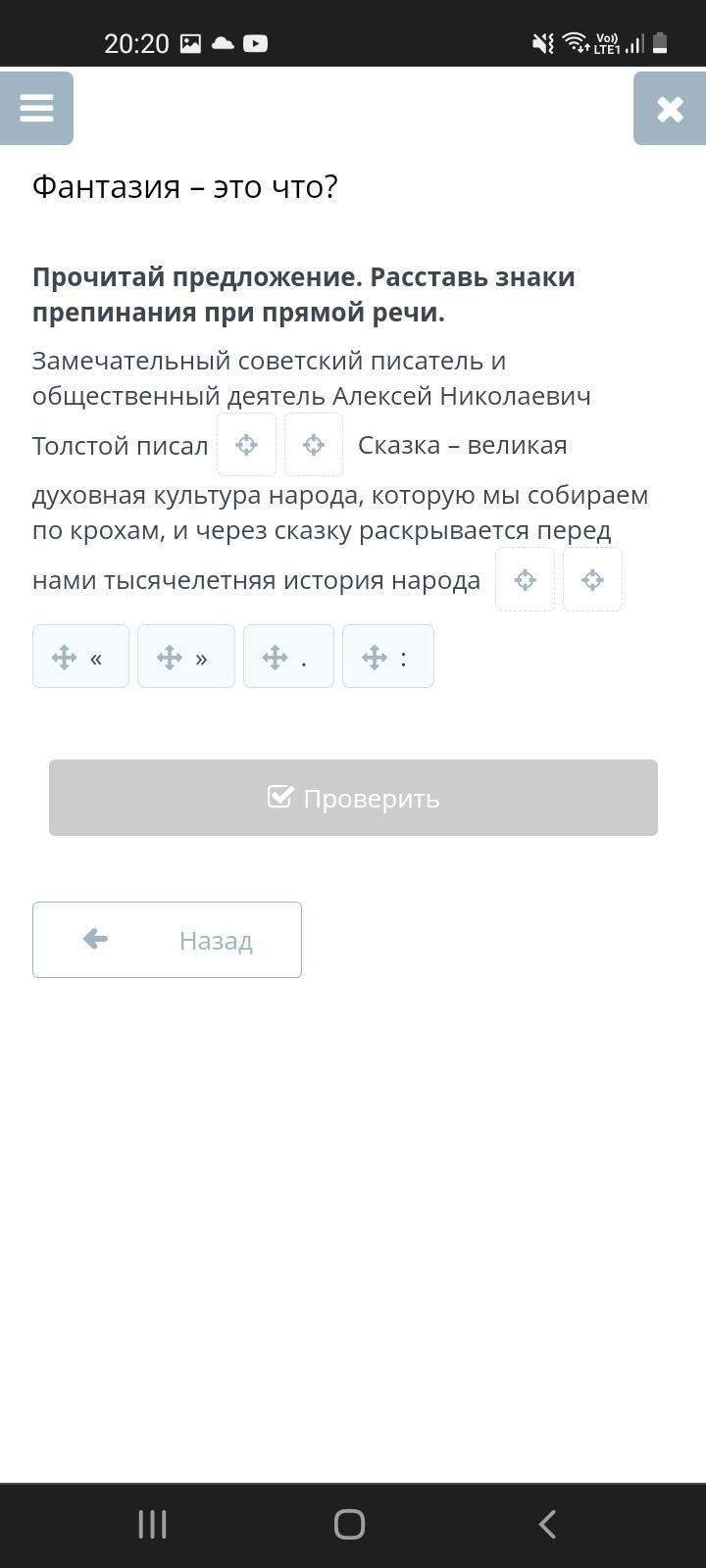
Task: Tap the system back button
Action: point(547,1524)
